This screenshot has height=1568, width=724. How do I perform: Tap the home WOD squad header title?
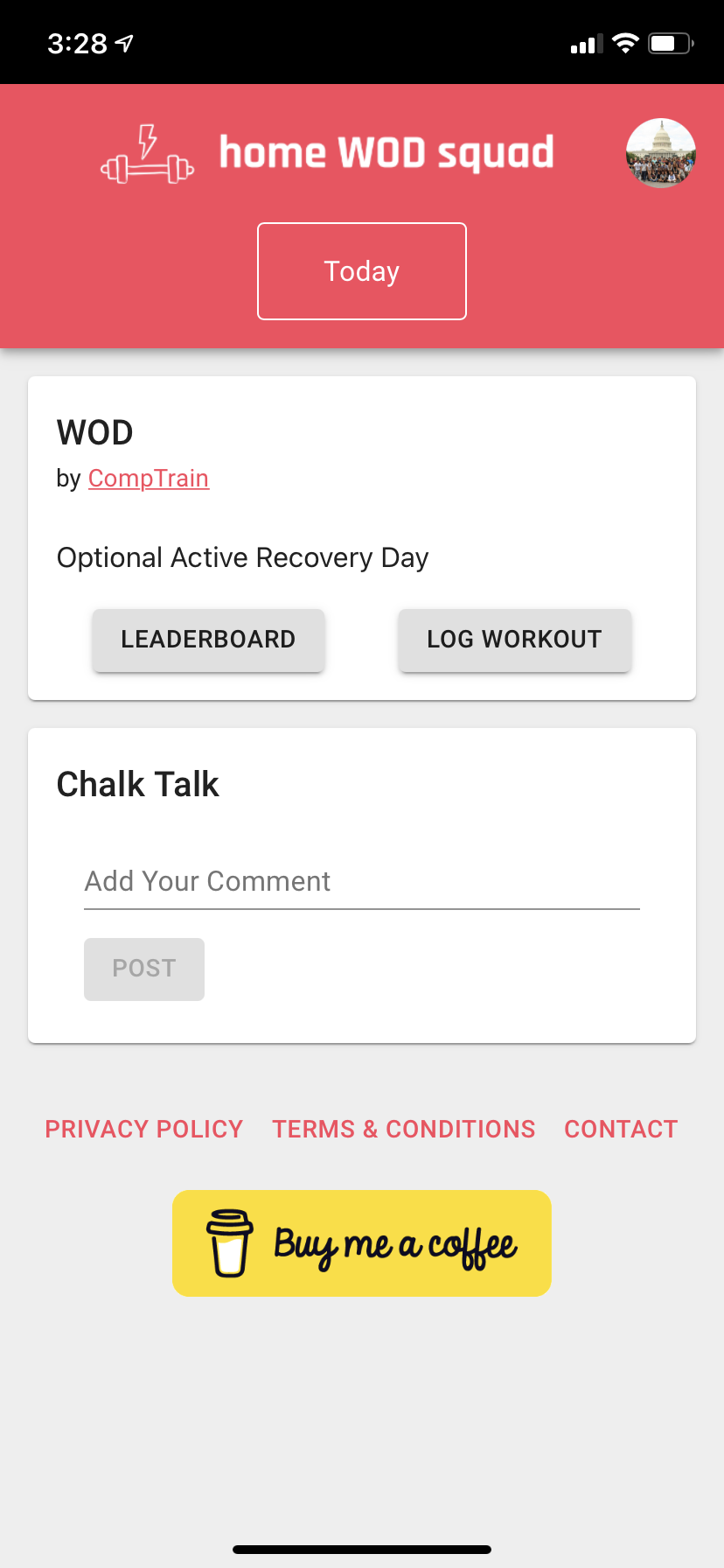pos(386,152)
